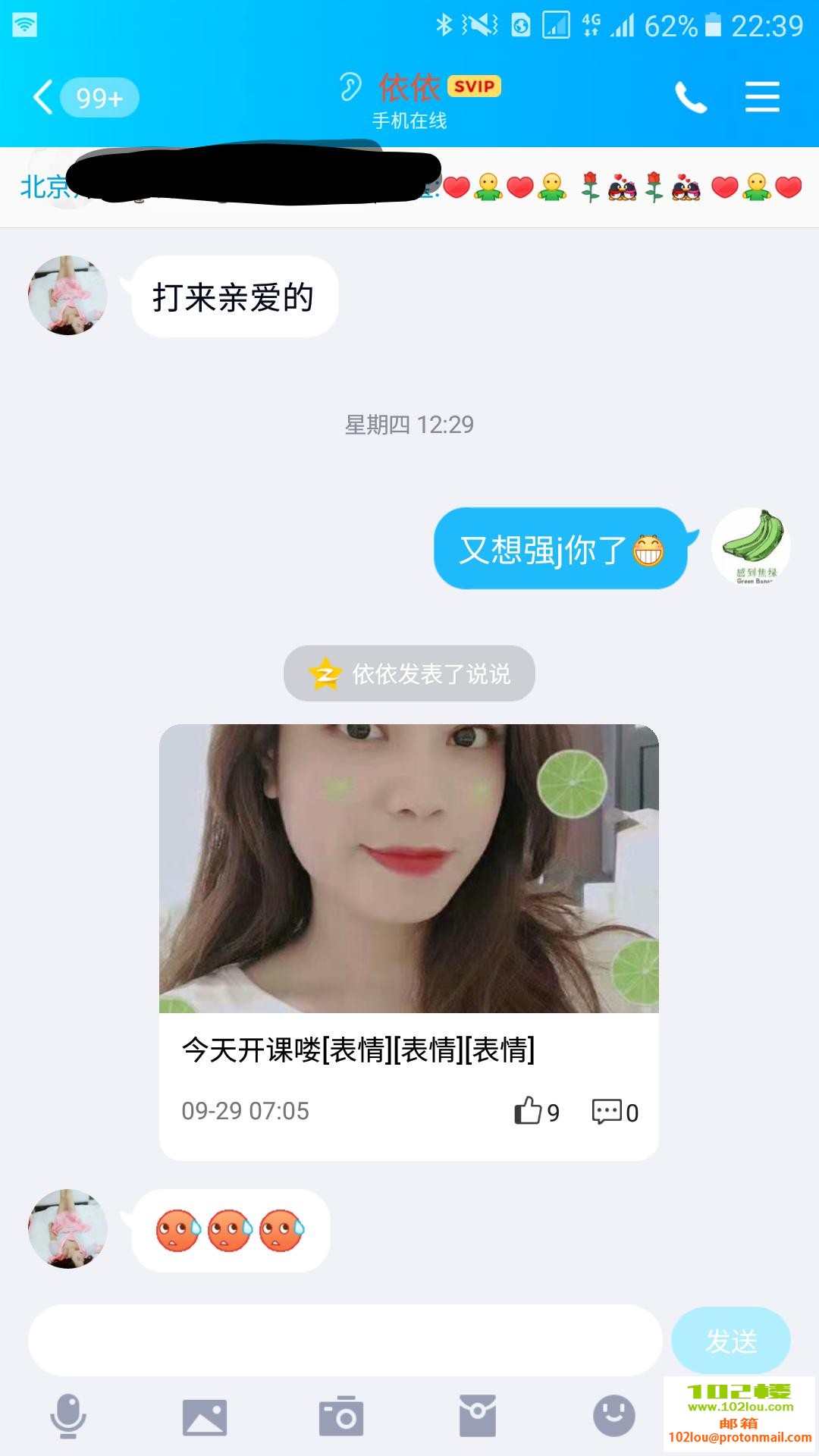Open the red packet icon
This screenshot has width=819, height=1456.
point(478,1417)
